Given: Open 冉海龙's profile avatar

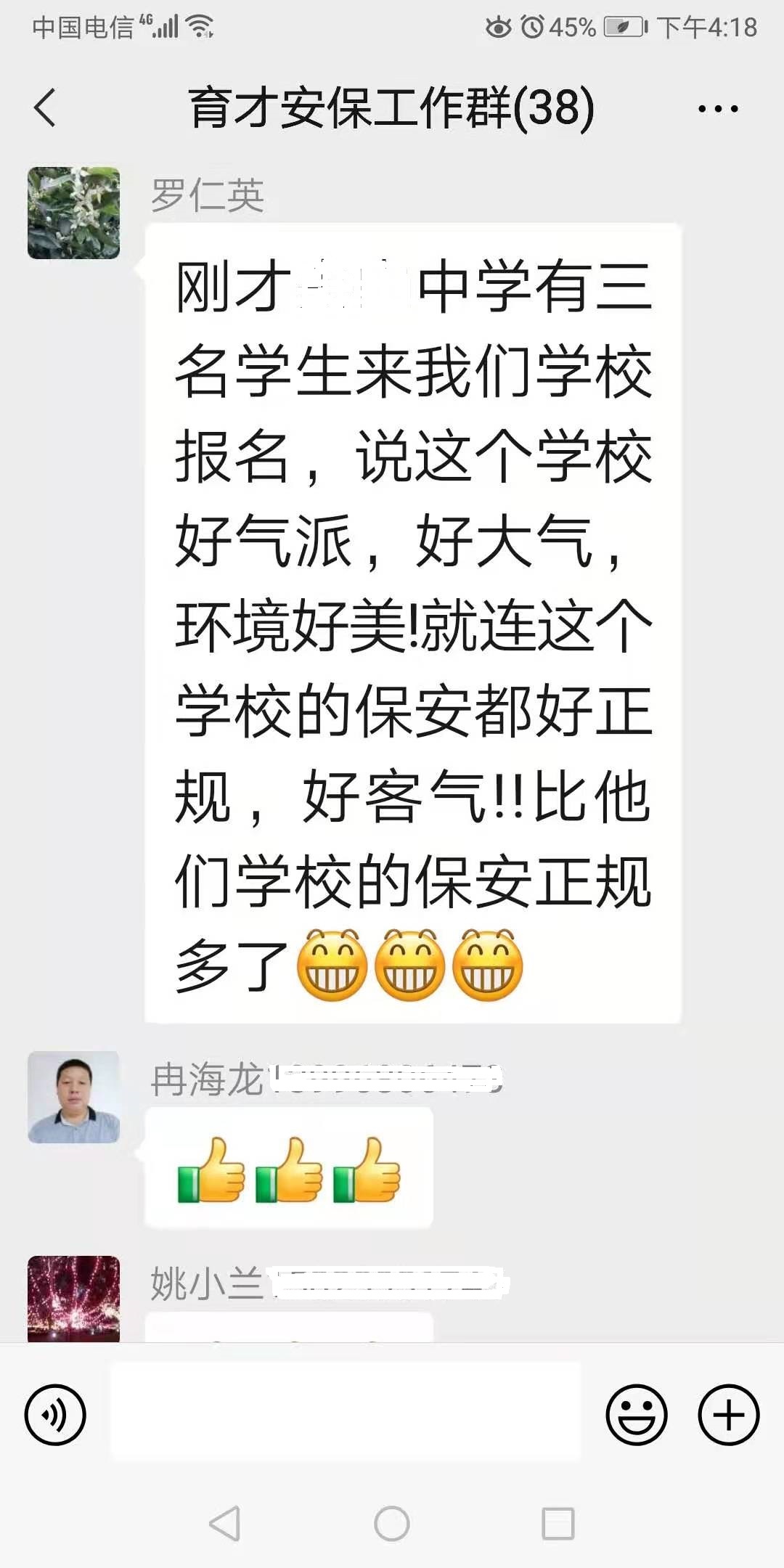Looking at the screenshot, I should point(73,1097).
